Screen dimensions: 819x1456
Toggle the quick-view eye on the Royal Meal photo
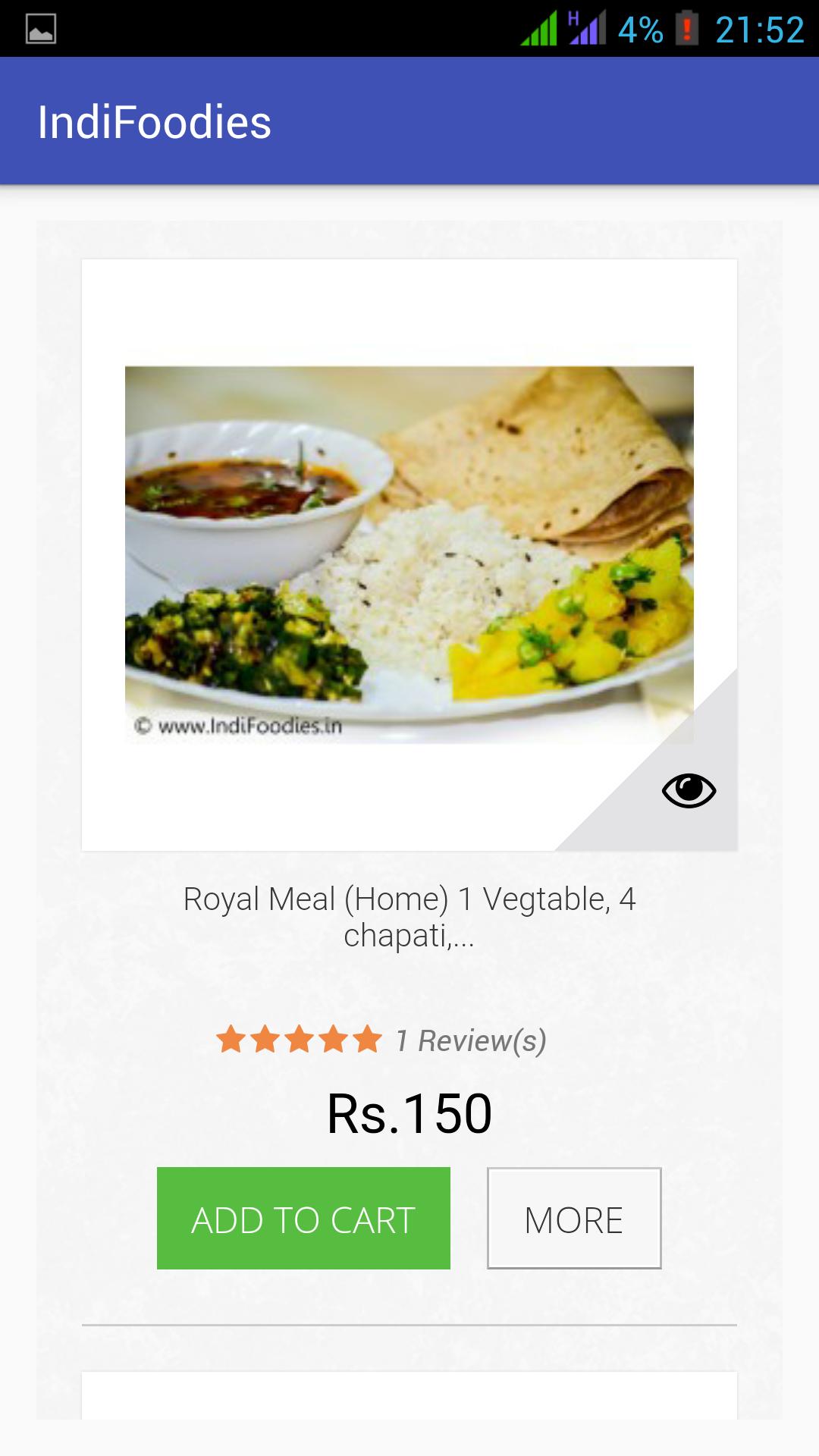click(x=689, y=791)
